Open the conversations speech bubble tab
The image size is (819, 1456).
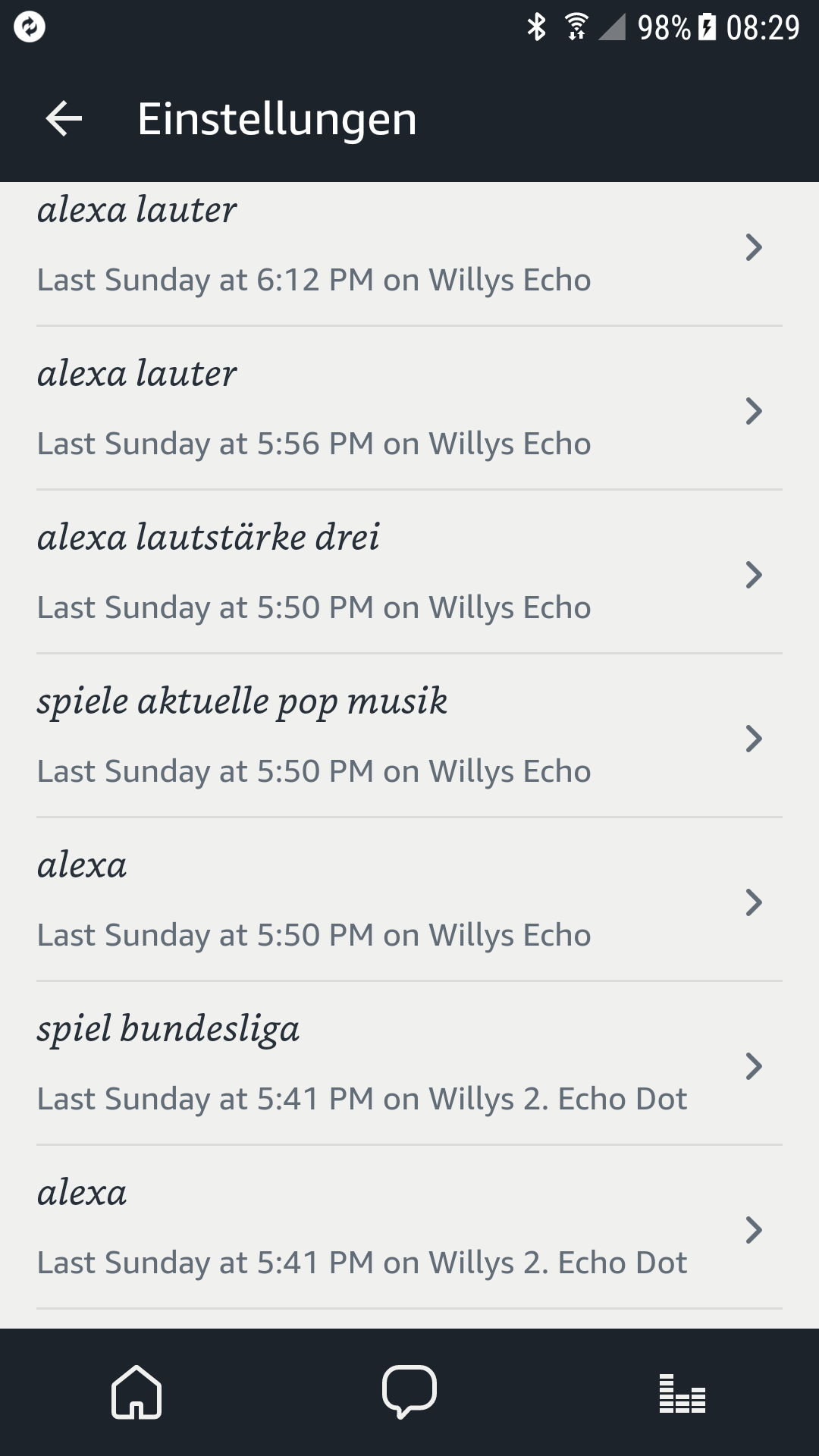click(x=409, y=1392)
